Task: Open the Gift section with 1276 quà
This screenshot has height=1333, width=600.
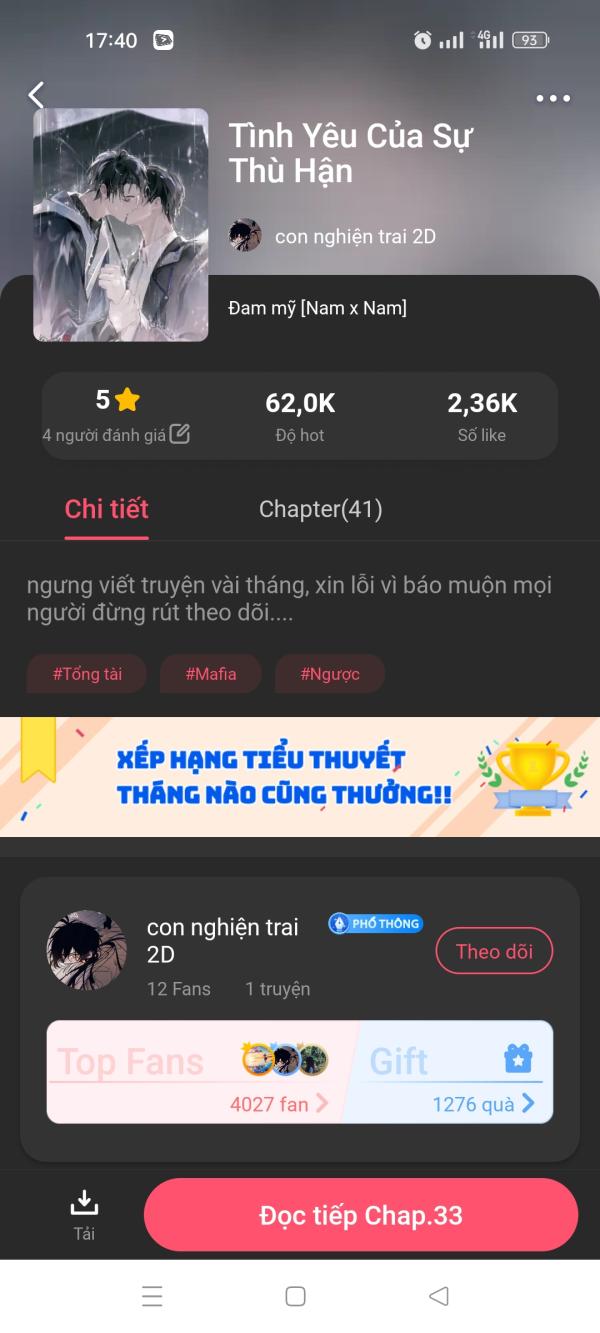Action: coord(450,1072)
